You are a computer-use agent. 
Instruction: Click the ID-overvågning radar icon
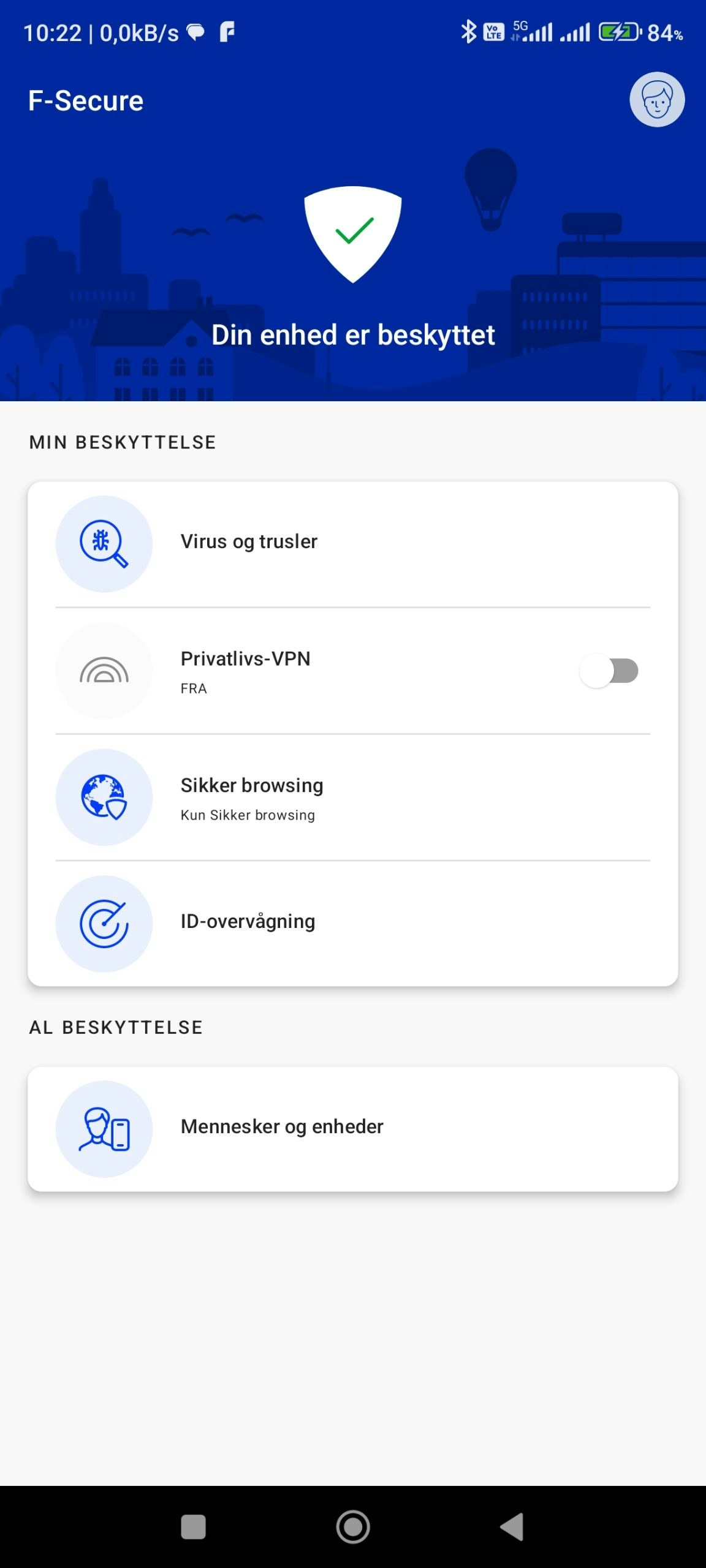point(104,924)
